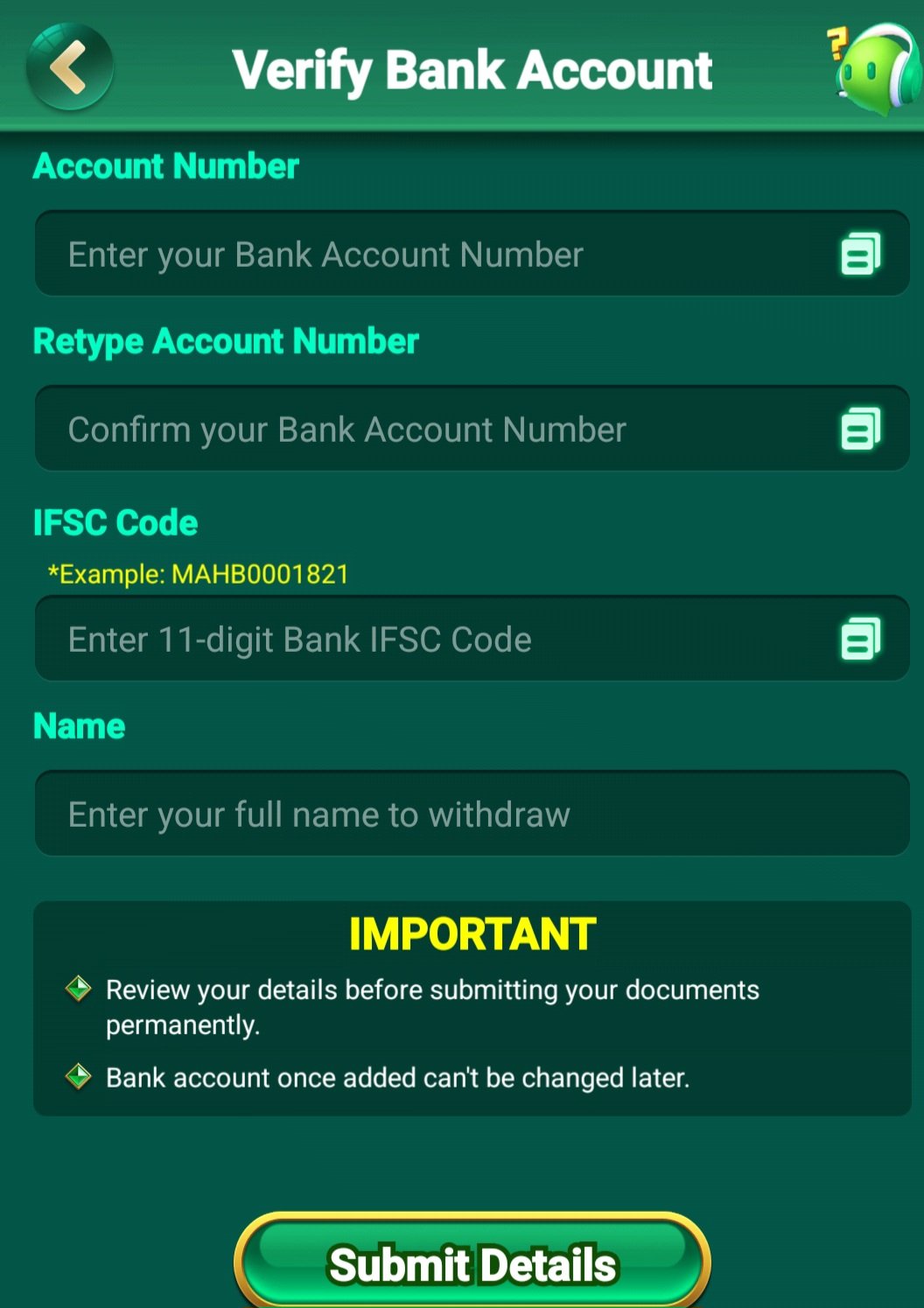Image resolution: width=924 pixels, height=1308 pixels.
Task: Paste into the IFSC Code field
Action: coord(860,640)
